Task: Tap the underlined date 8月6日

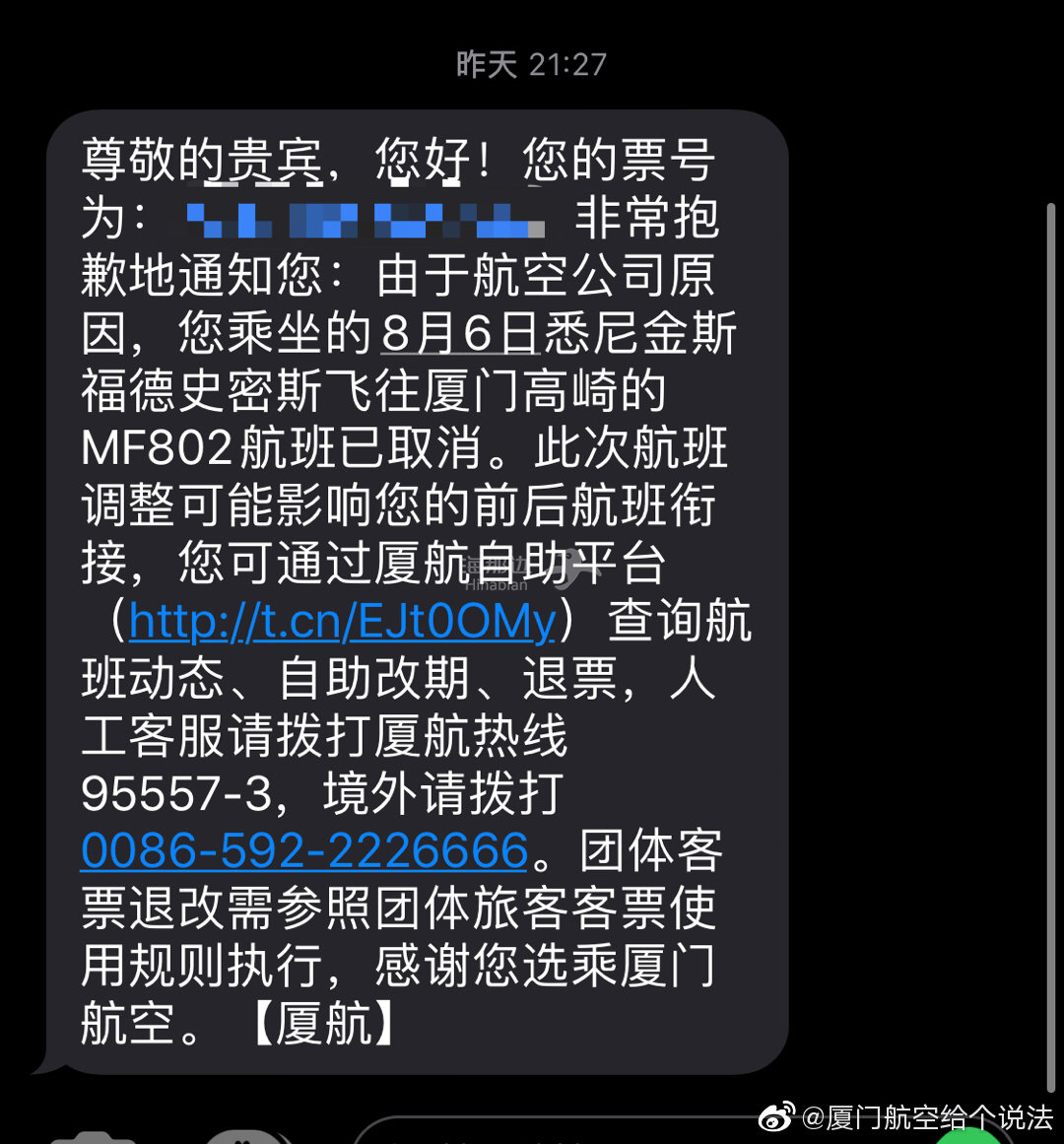Action: click(x=460, y=334)
